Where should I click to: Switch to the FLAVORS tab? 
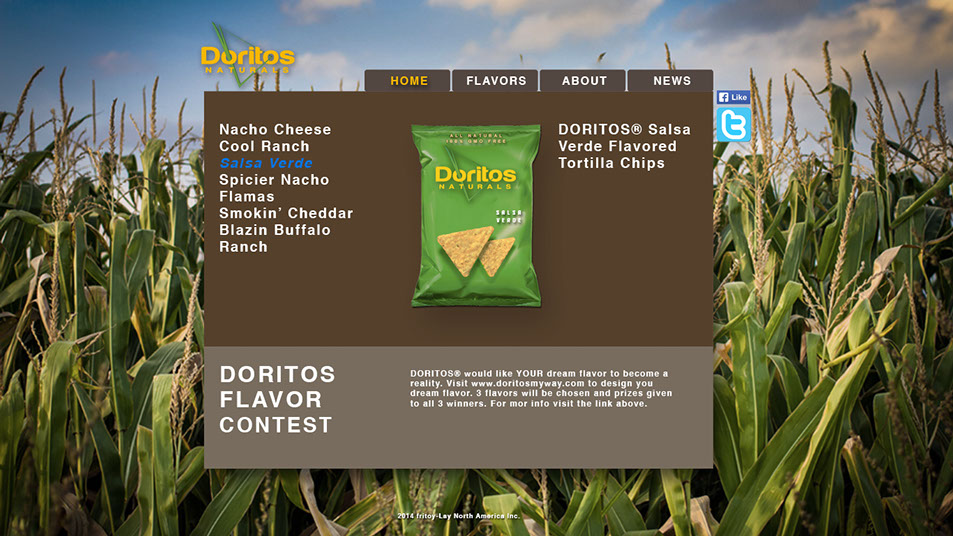tap(496, 81)
